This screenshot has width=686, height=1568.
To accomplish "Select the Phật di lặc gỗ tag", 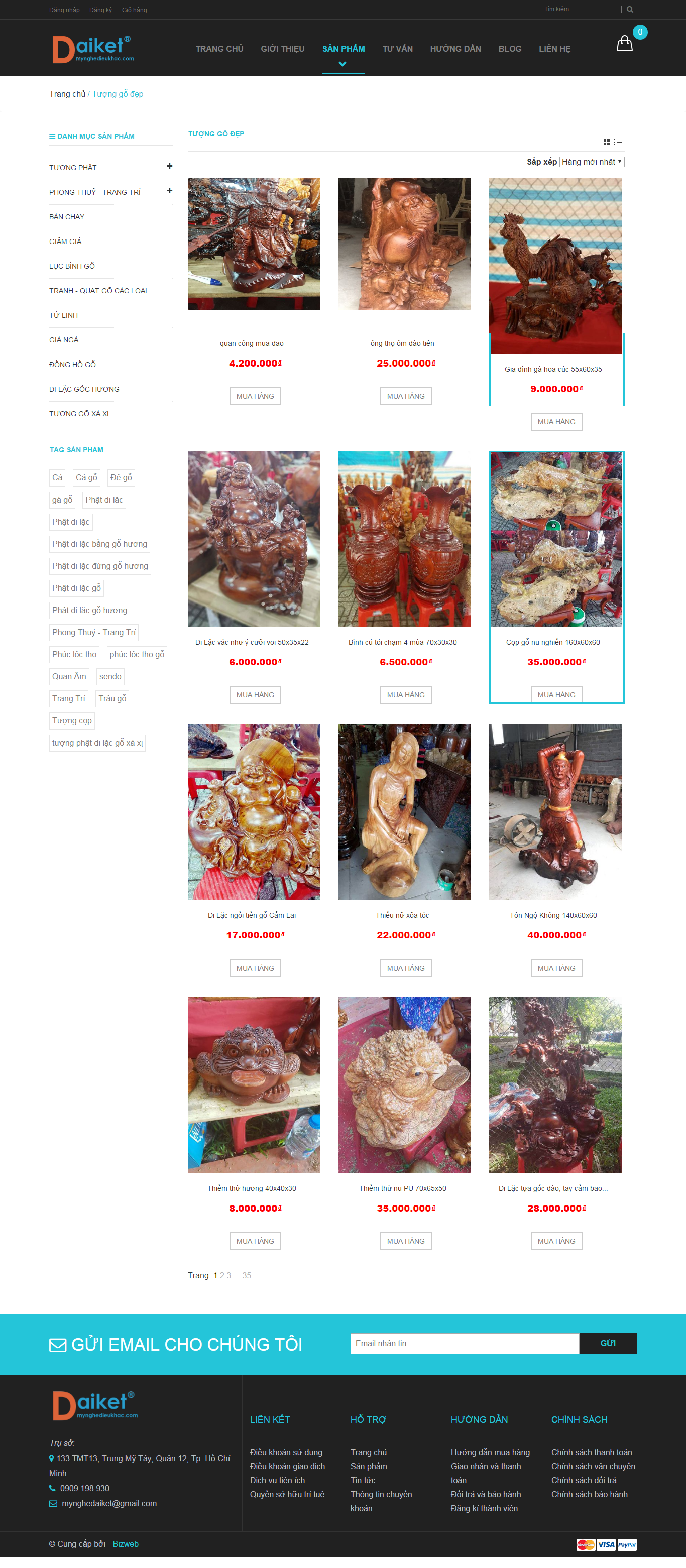I will 76,588.
